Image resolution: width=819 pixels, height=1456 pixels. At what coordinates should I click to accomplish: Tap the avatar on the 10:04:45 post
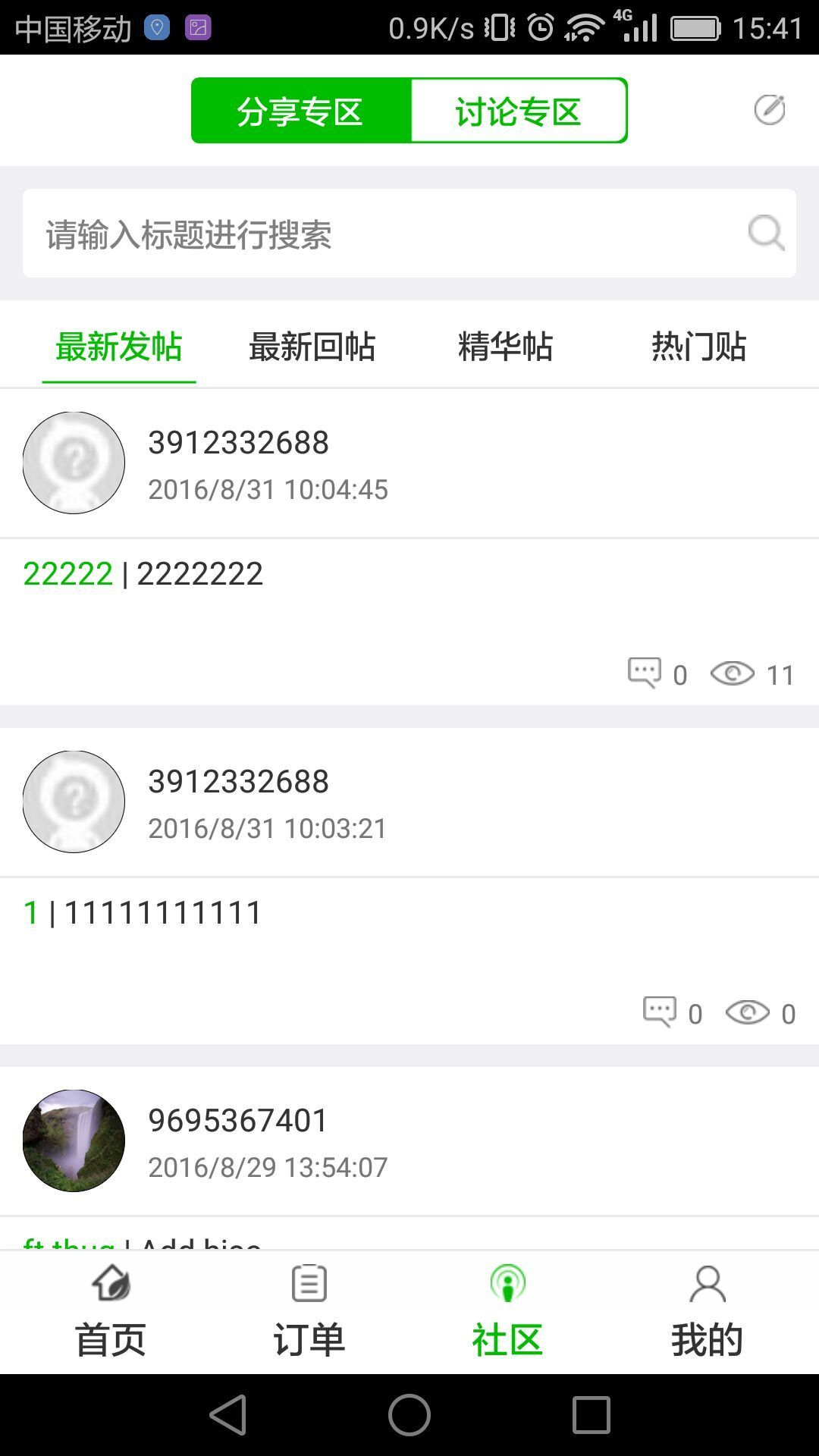click(x=74, y=463)
